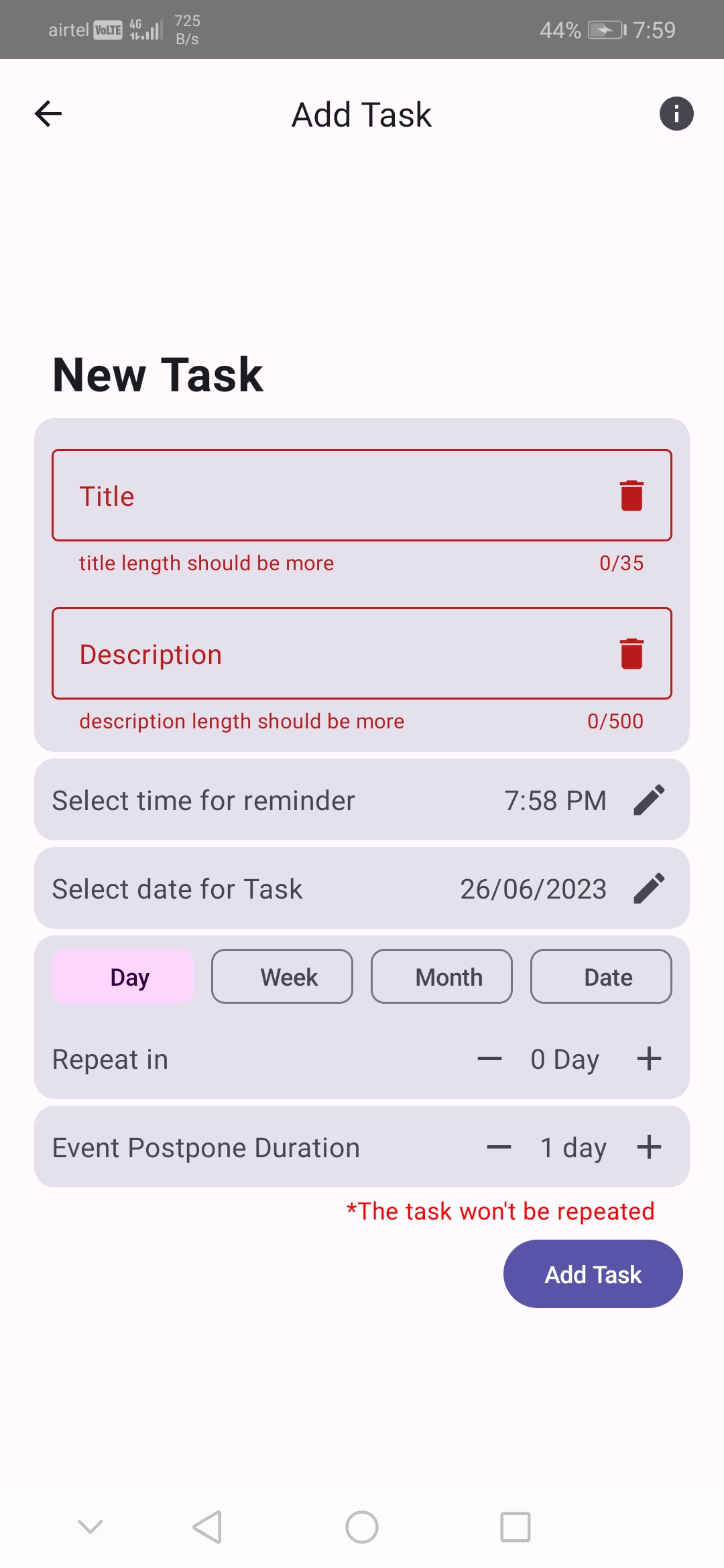Decrease Repeat in value with minus

click(489, 1059)
